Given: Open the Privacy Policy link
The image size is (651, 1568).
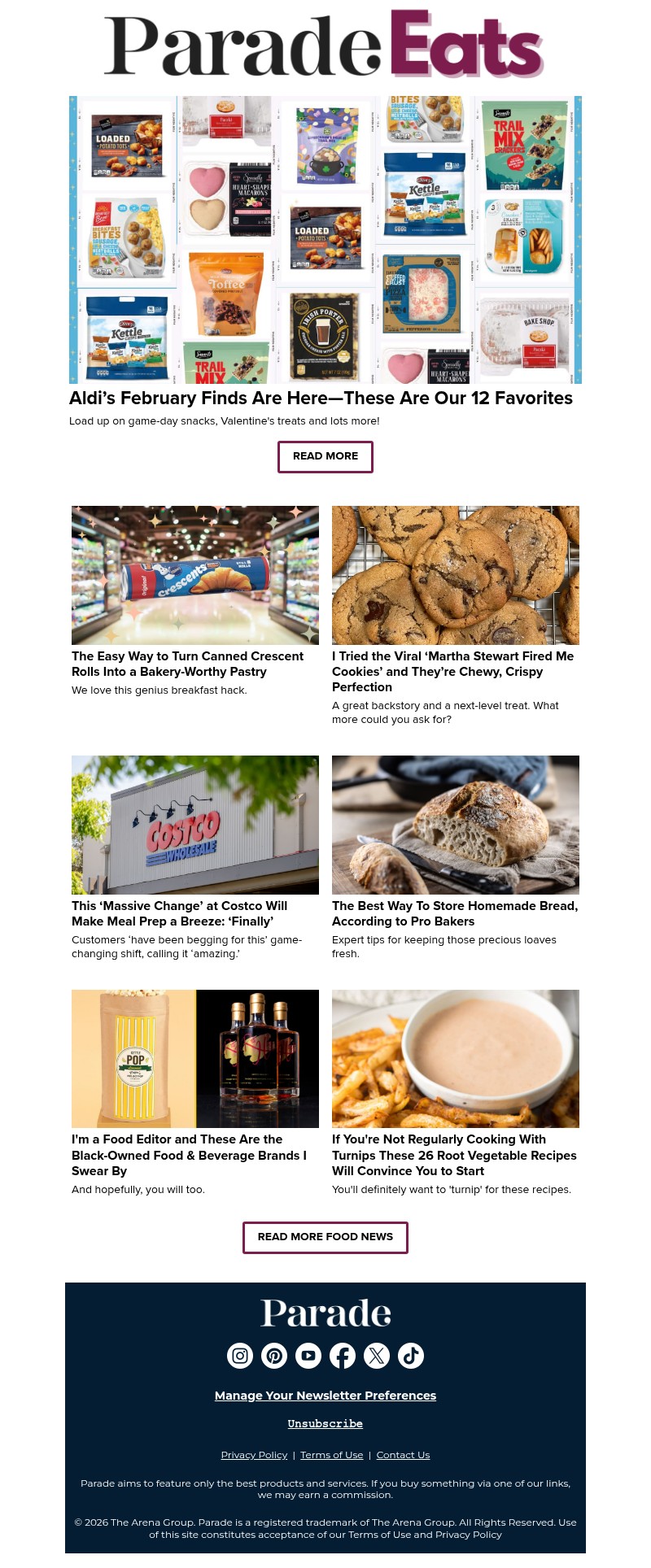Looking at the screenshot, I should click(254, 1455).
